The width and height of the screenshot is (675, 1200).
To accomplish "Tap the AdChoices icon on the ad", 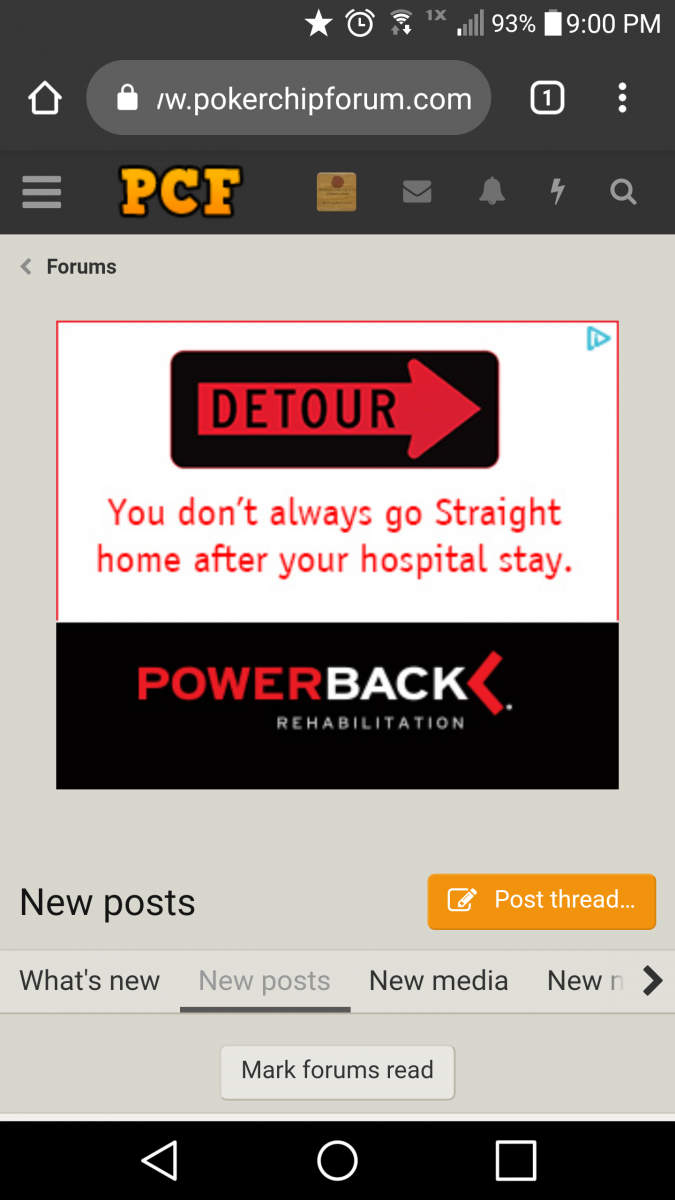I will pos(598,339).
